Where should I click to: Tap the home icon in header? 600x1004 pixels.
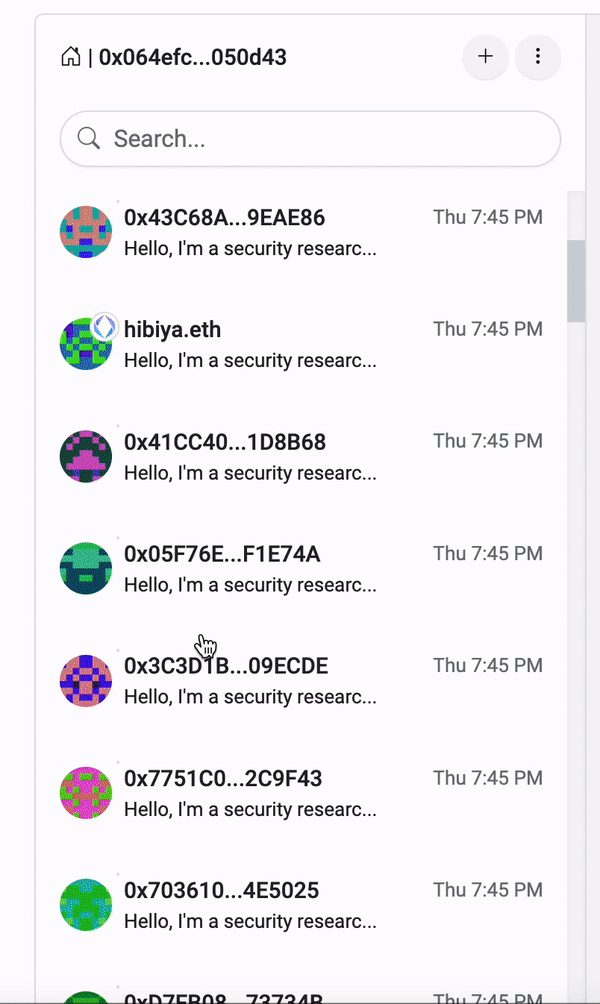click(71, 57)
